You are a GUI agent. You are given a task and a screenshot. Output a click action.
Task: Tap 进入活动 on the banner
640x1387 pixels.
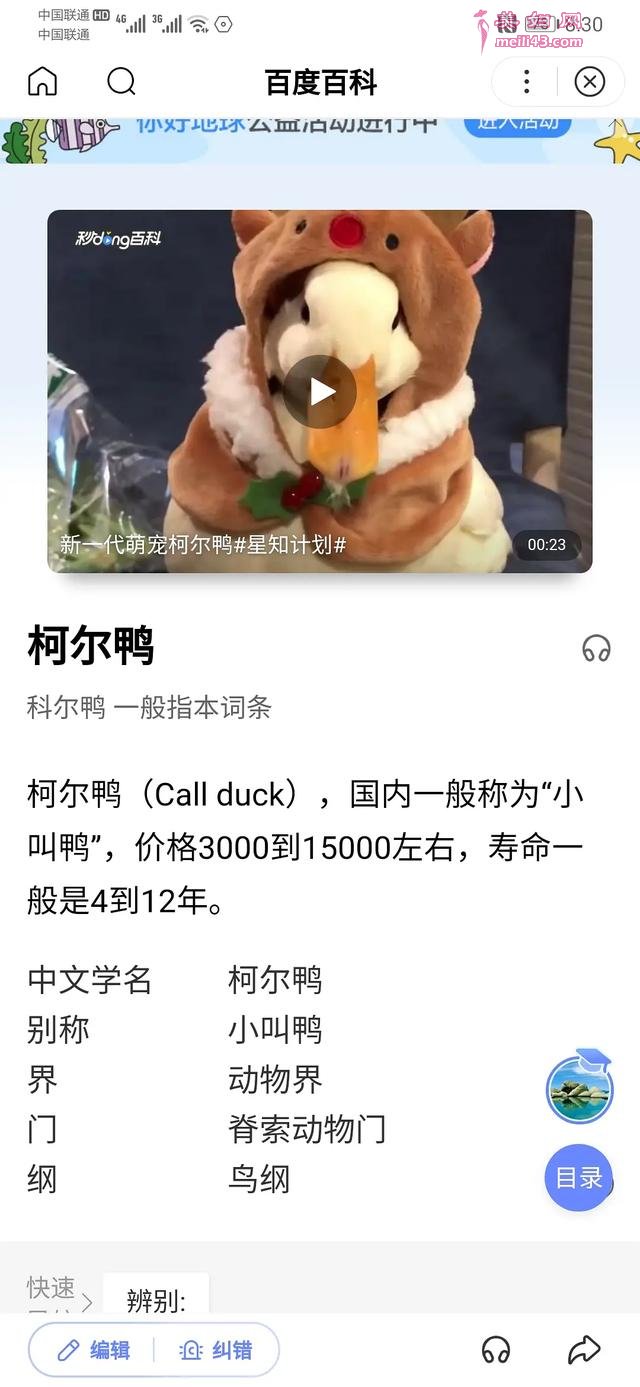click(x=517, y=124)
